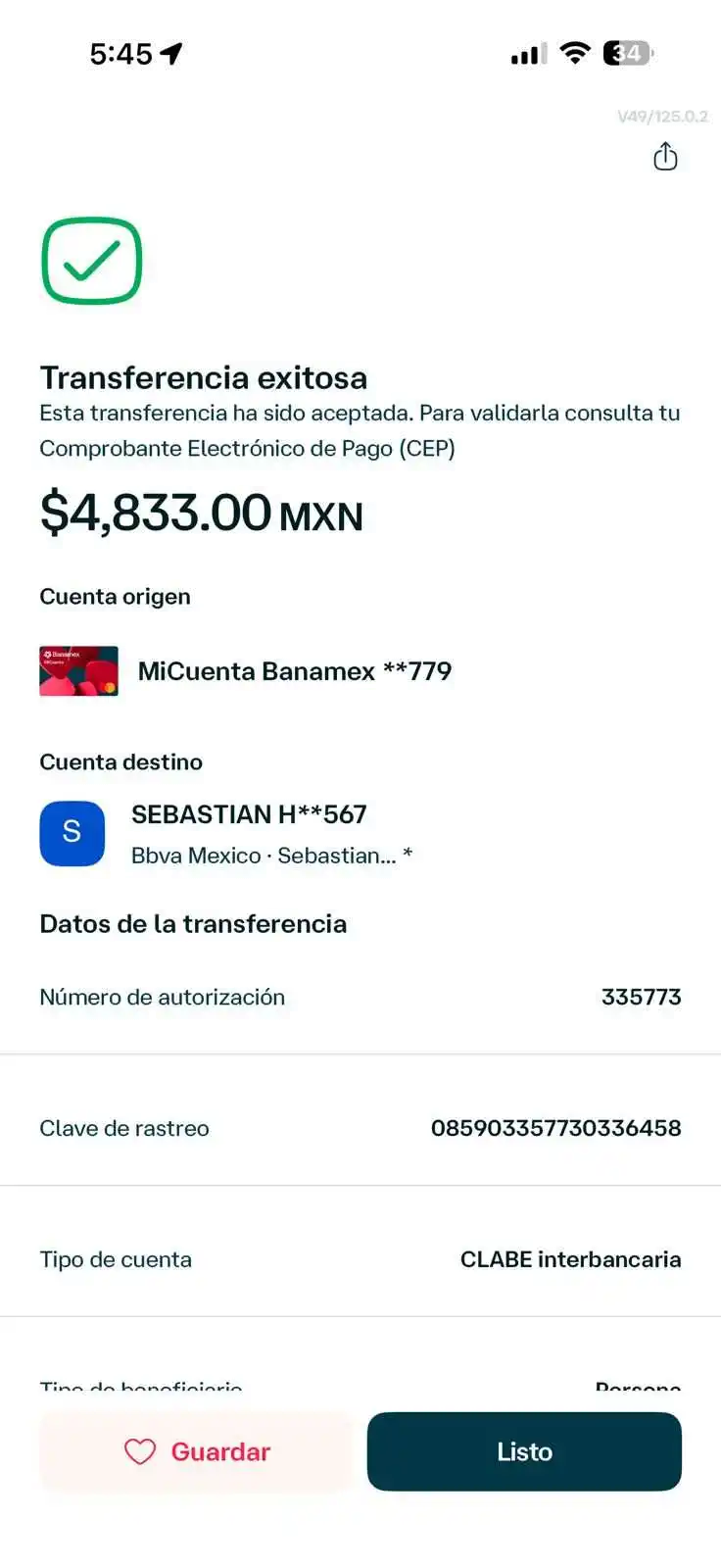
Task: Tap Guardar to save the recipient
Action: [196, 1451]
